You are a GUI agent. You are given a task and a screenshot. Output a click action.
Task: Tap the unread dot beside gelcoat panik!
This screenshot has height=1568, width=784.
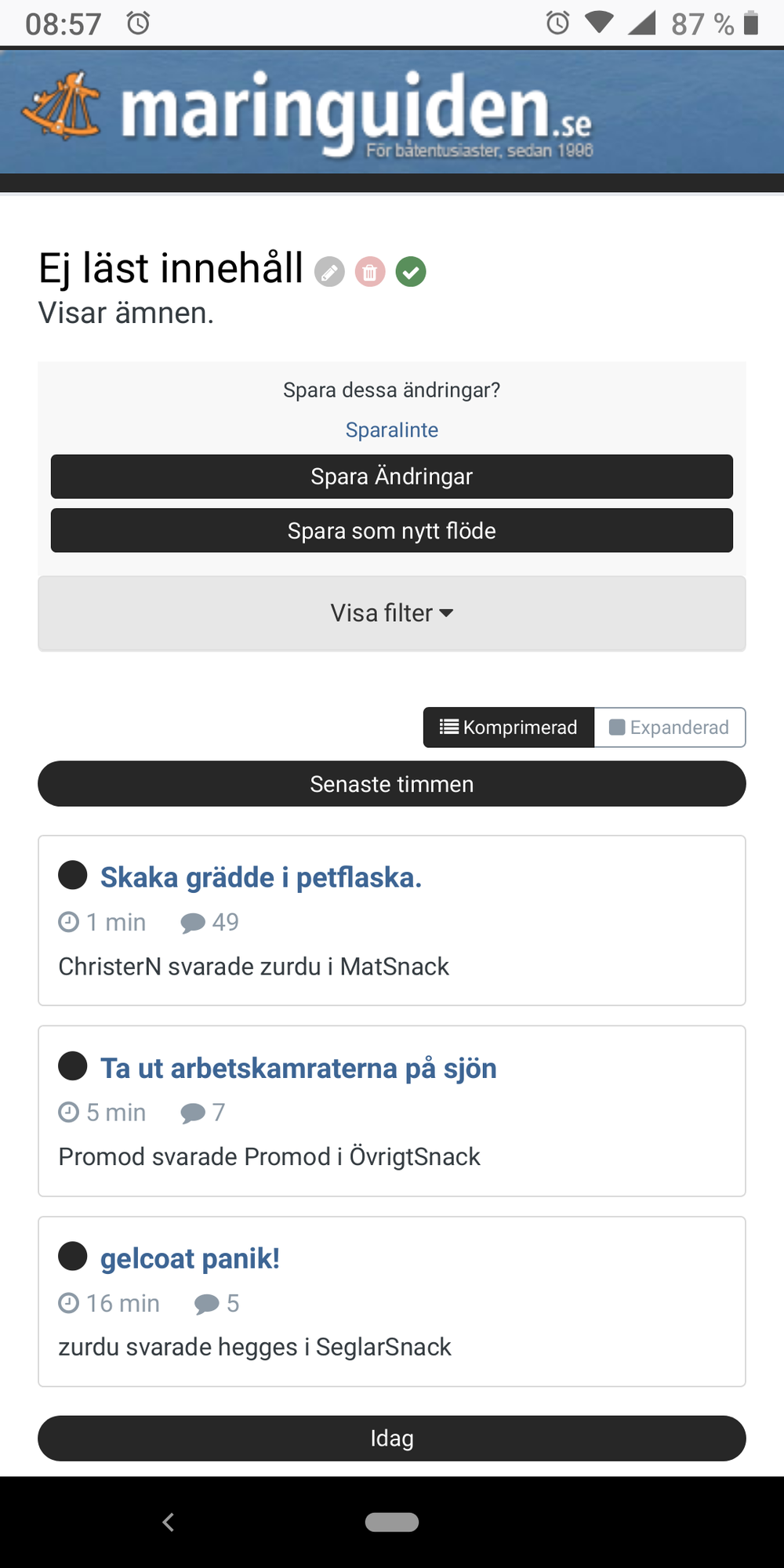pyautogui.click(x=73, y=1256)
